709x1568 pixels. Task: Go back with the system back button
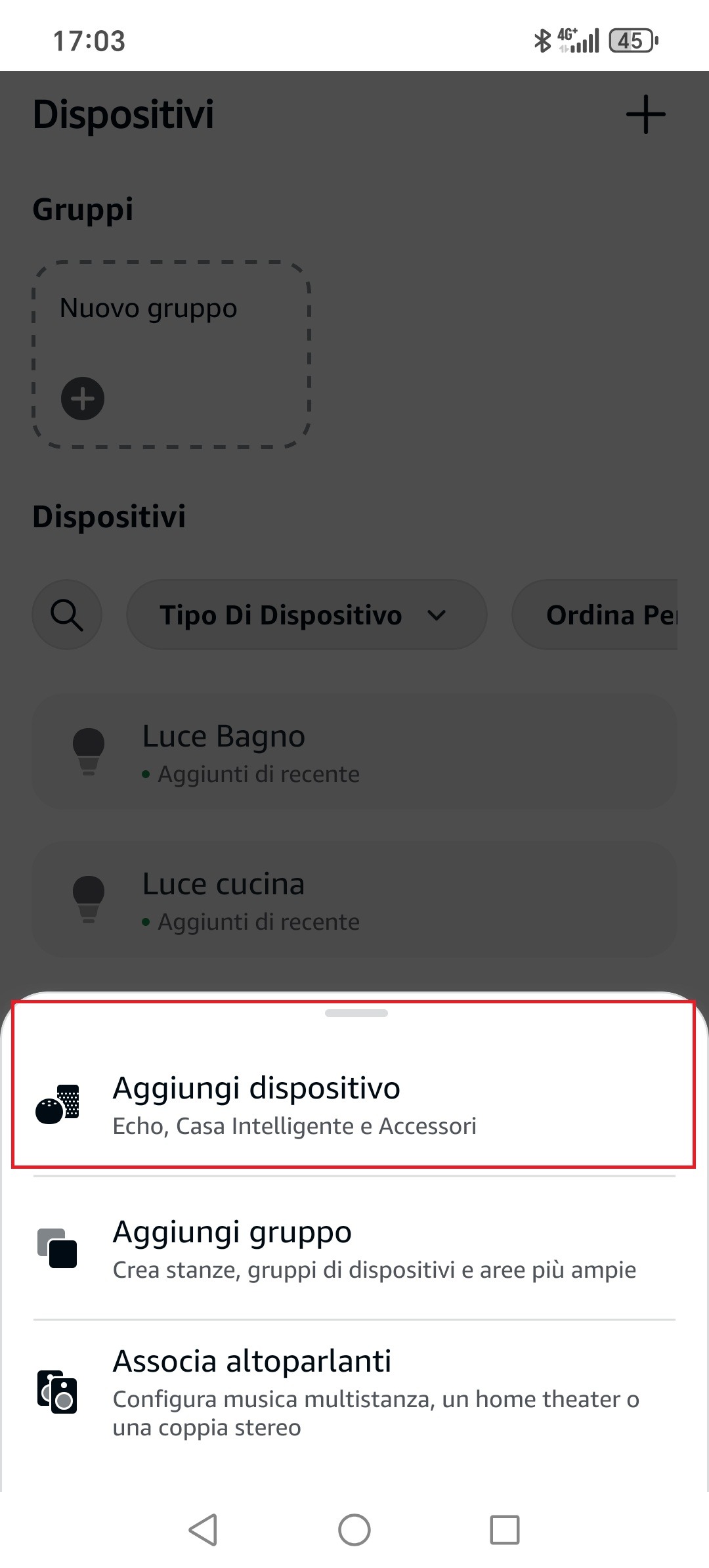click(x=204, y=1529)
